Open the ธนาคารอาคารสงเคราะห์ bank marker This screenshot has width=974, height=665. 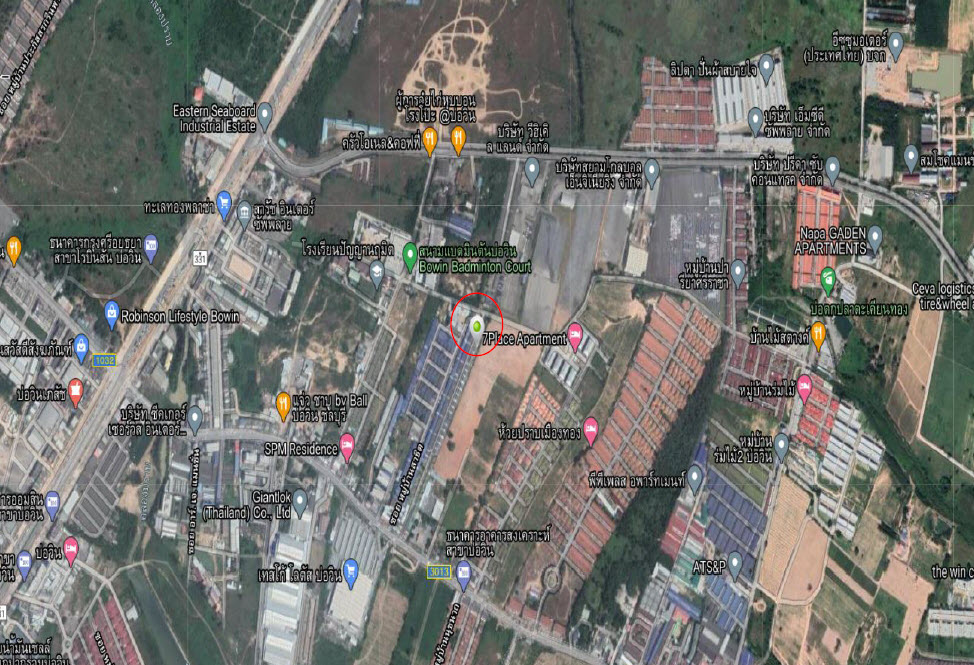(x=461, y=570)
